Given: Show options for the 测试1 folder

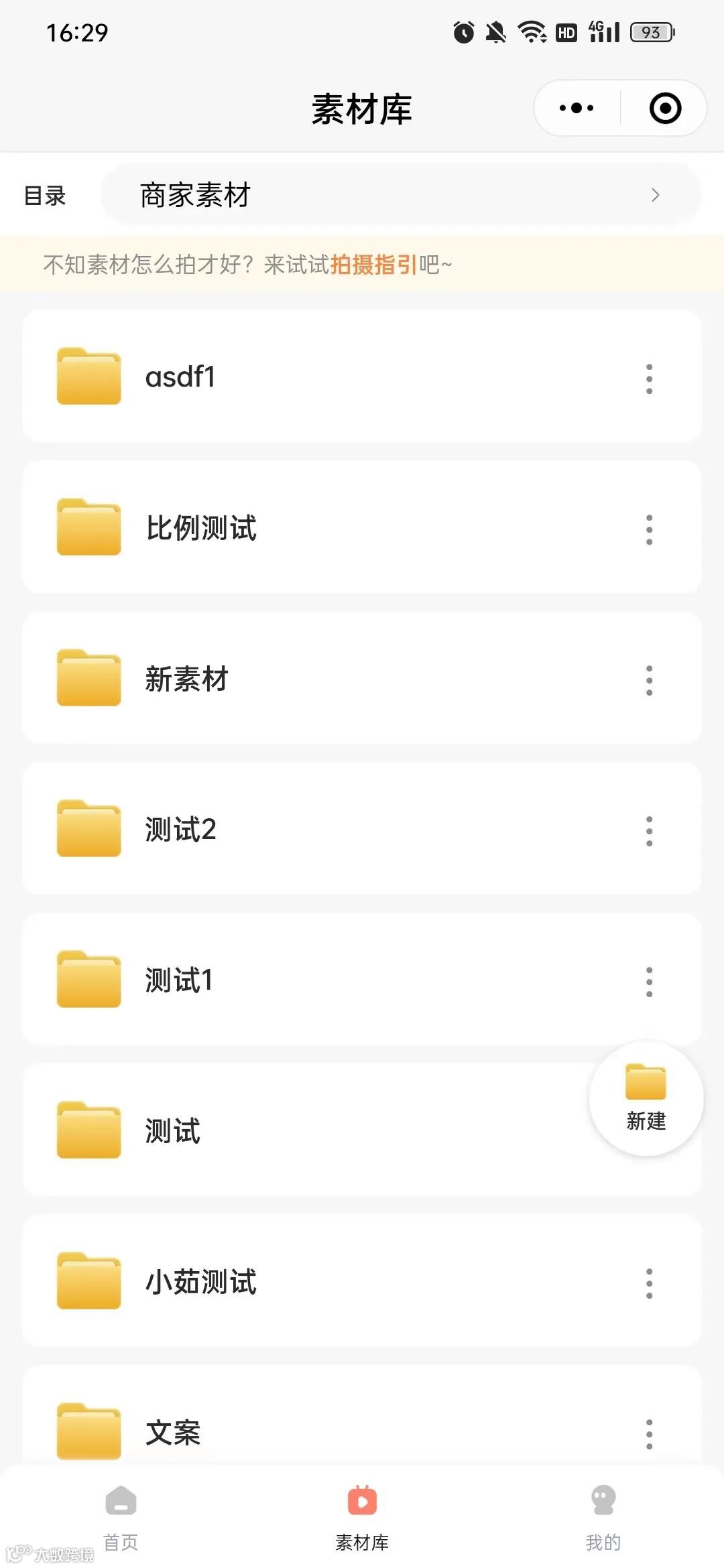Looking at the screenshot, I should coord(649,982).
